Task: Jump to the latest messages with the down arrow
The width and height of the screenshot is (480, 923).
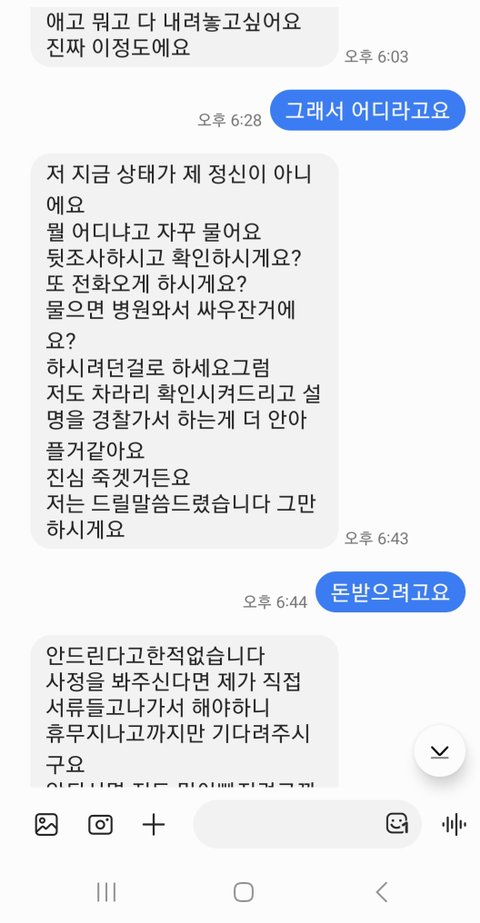Action: tap(439, 751)
